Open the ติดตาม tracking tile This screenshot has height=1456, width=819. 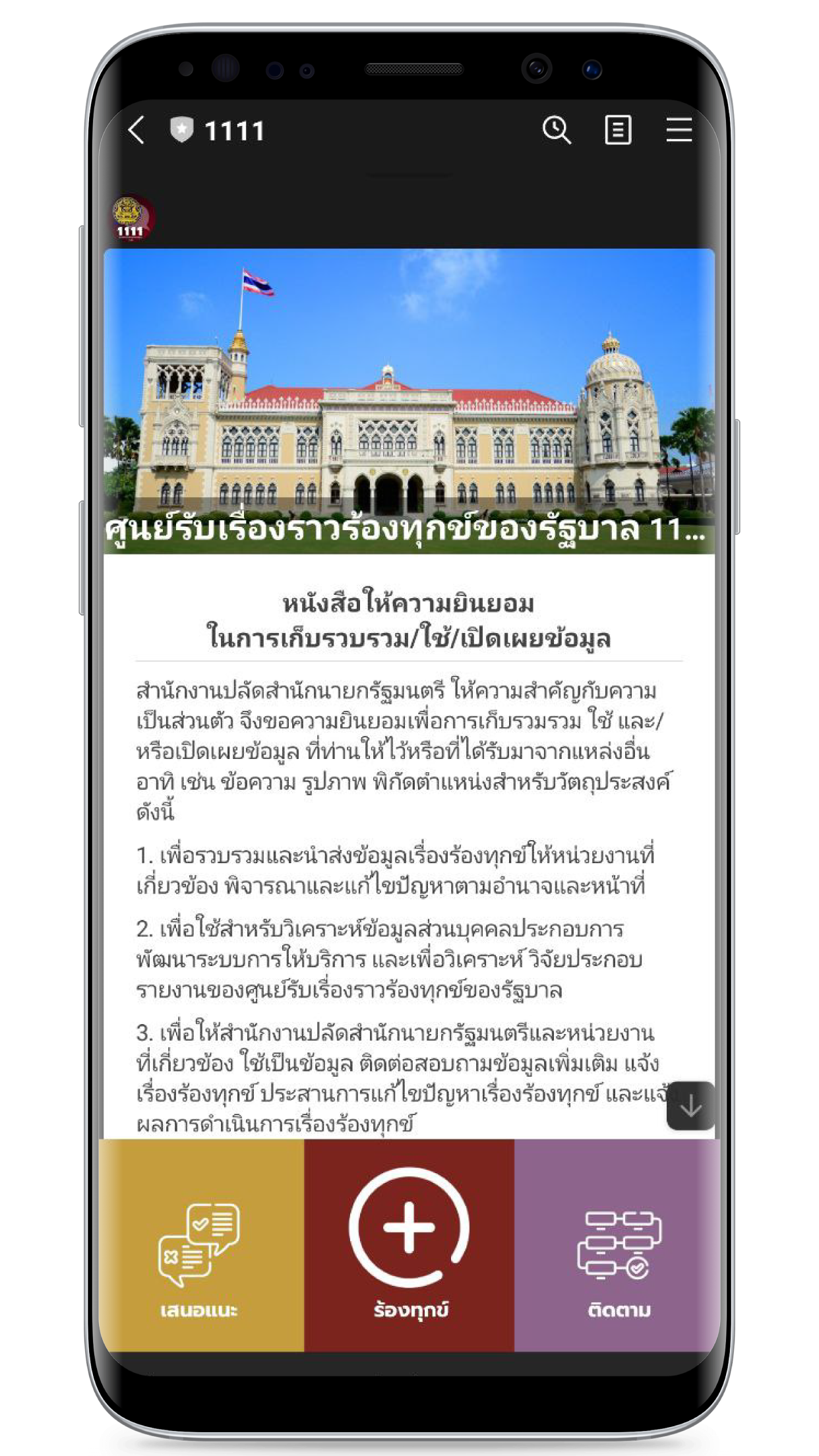coord(617,1245)
